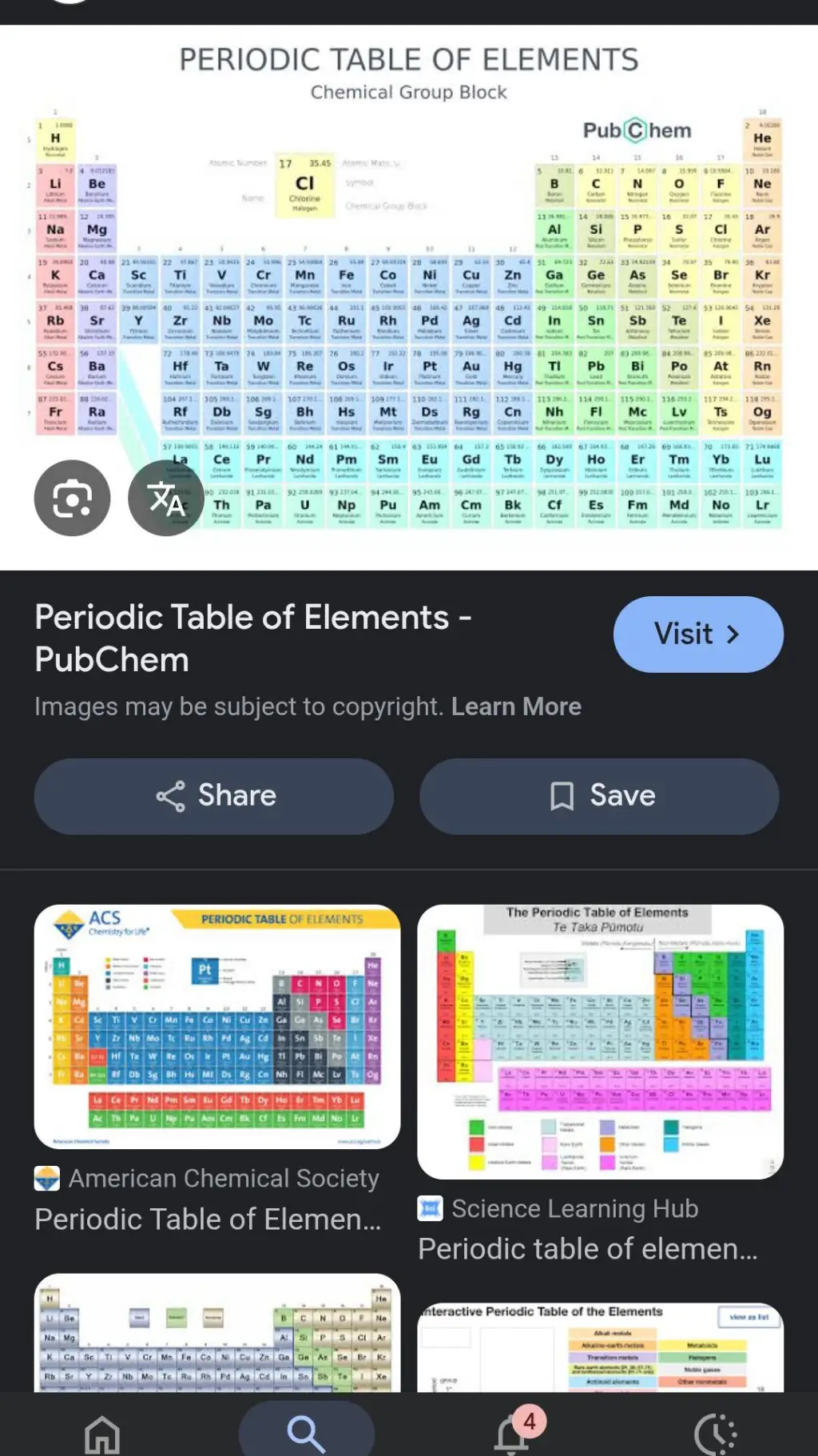Translate text in the image
The width and height of the screenshot is (818, 1456).
click(166, 499)
